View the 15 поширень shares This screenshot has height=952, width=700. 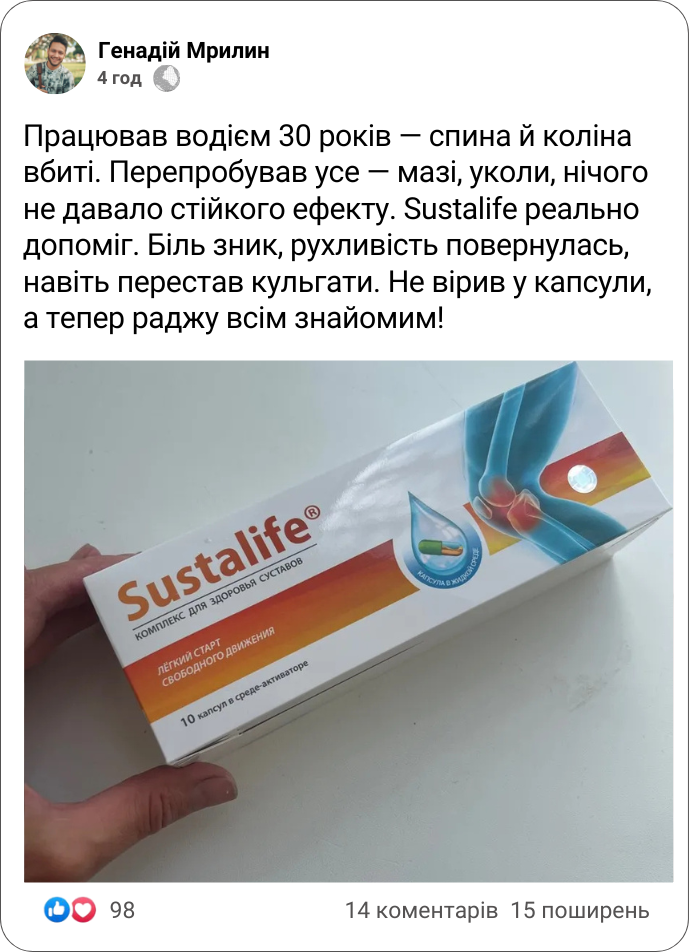pos(580,910)
